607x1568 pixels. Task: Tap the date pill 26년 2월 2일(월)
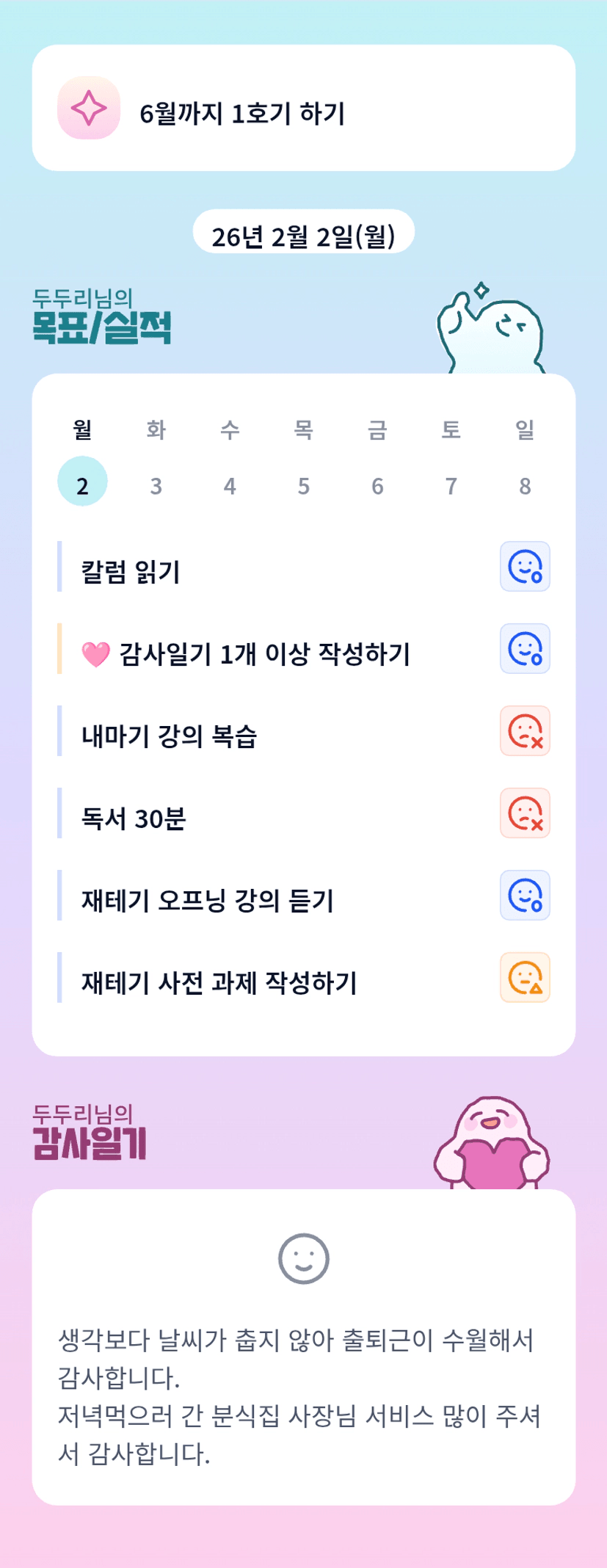[303, 236]
